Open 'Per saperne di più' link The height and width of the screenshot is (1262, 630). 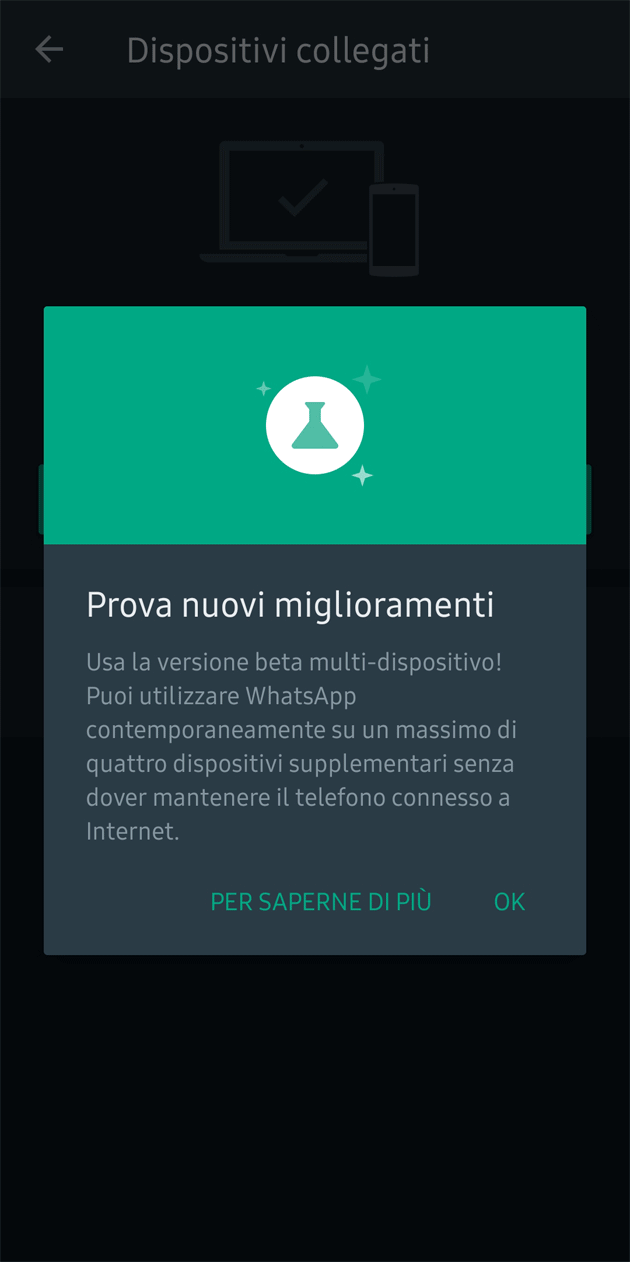pyautogui.click(x=321, y=902)
